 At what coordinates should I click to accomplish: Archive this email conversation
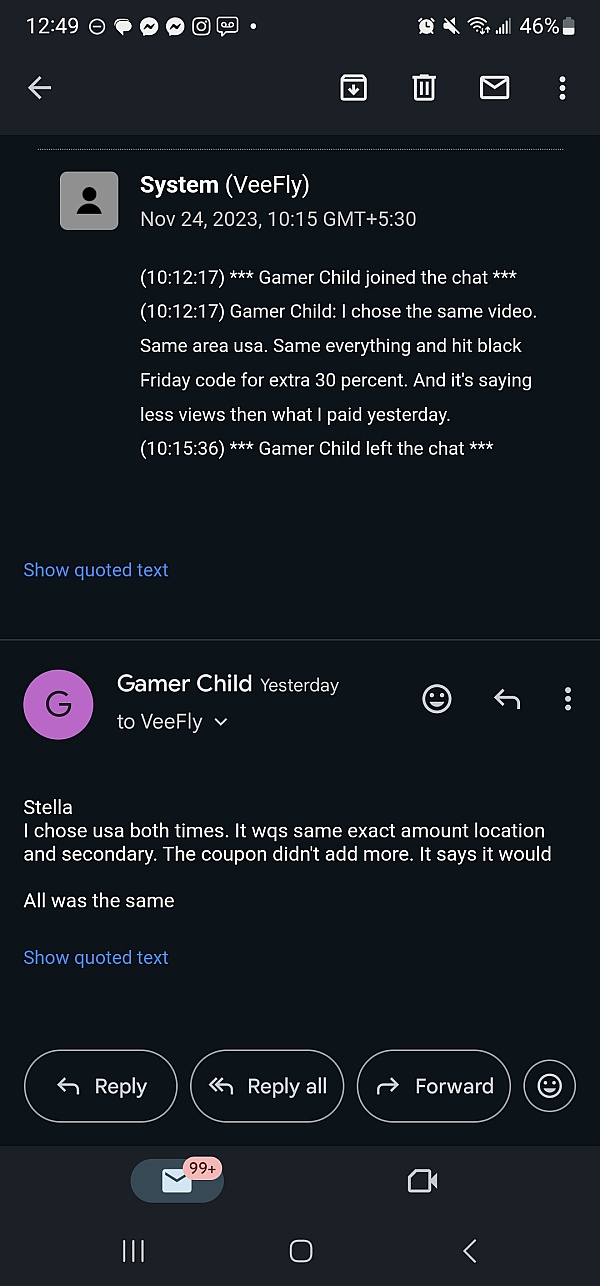tap(353, 88)
